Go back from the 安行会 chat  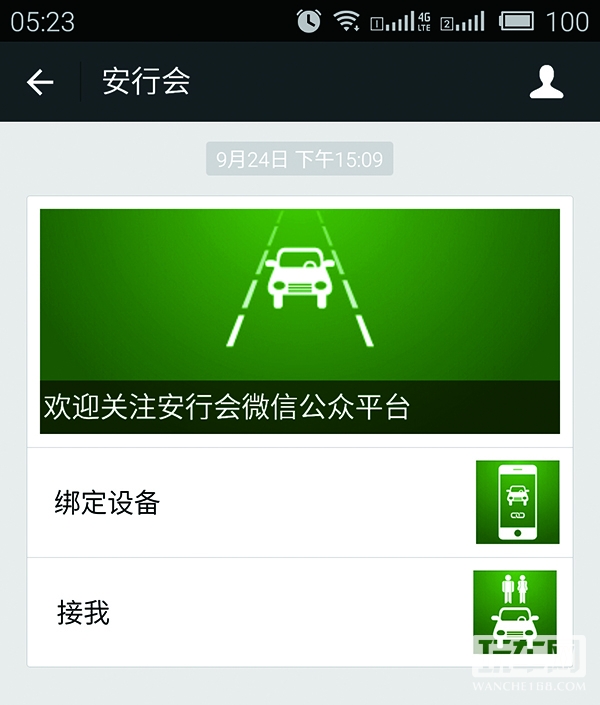[40, 82]
